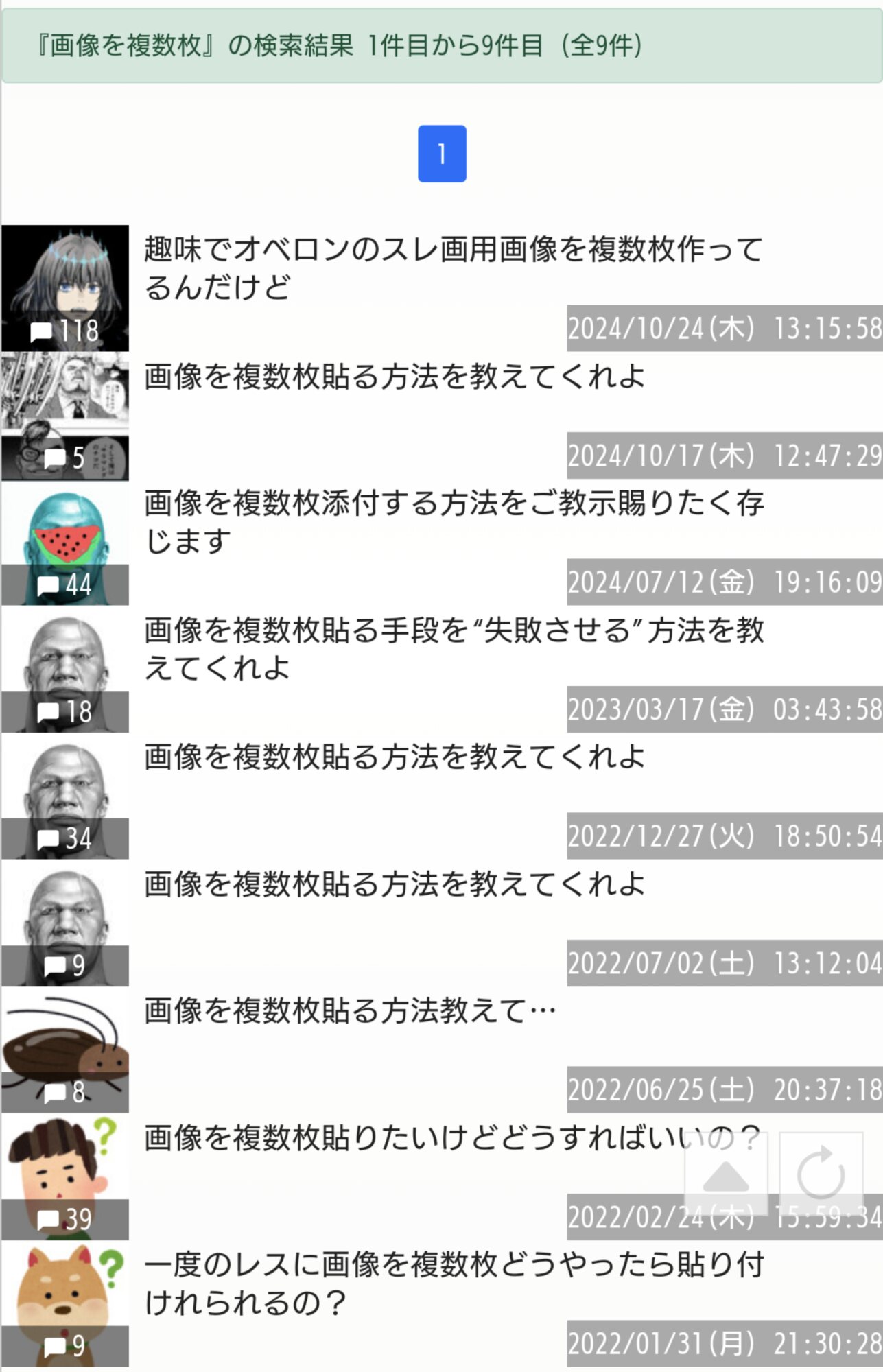This screenshot has height=1372, width=883.
Task: Jump back to top of page
Action: click(x=726, y=1174)
